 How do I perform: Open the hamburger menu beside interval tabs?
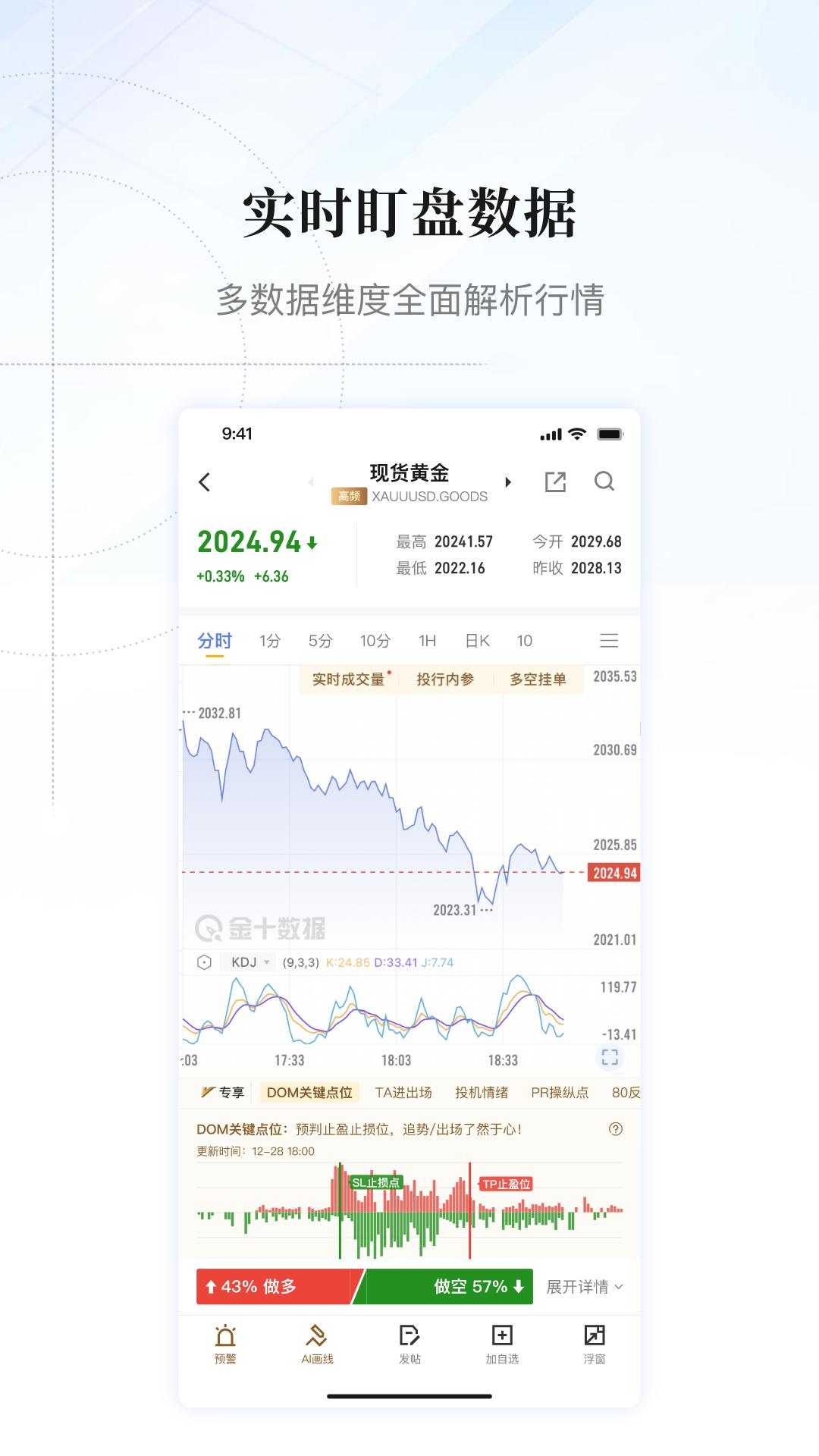pos(610,641)
